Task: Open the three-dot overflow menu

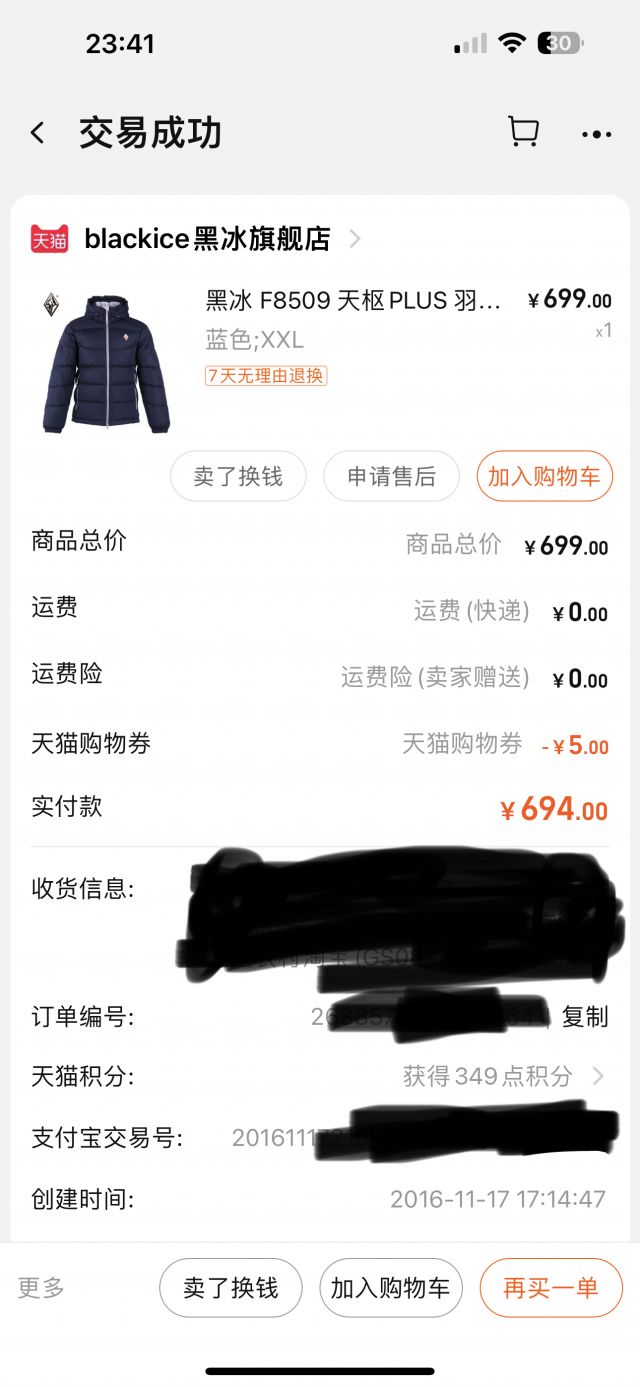Action: coord(596,134)
